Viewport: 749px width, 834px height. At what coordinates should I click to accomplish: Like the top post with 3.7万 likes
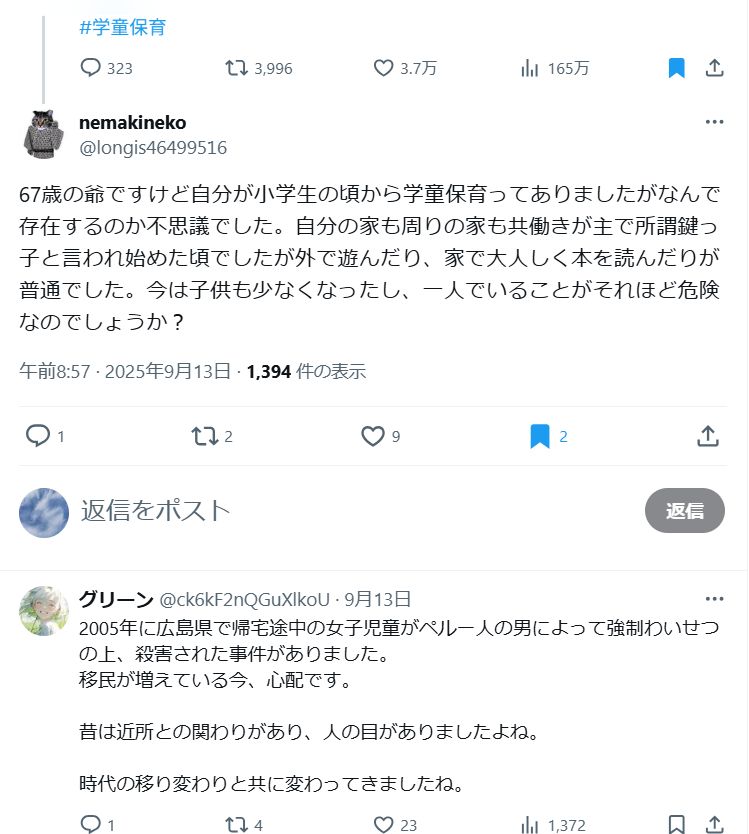(x=383, y=68)
